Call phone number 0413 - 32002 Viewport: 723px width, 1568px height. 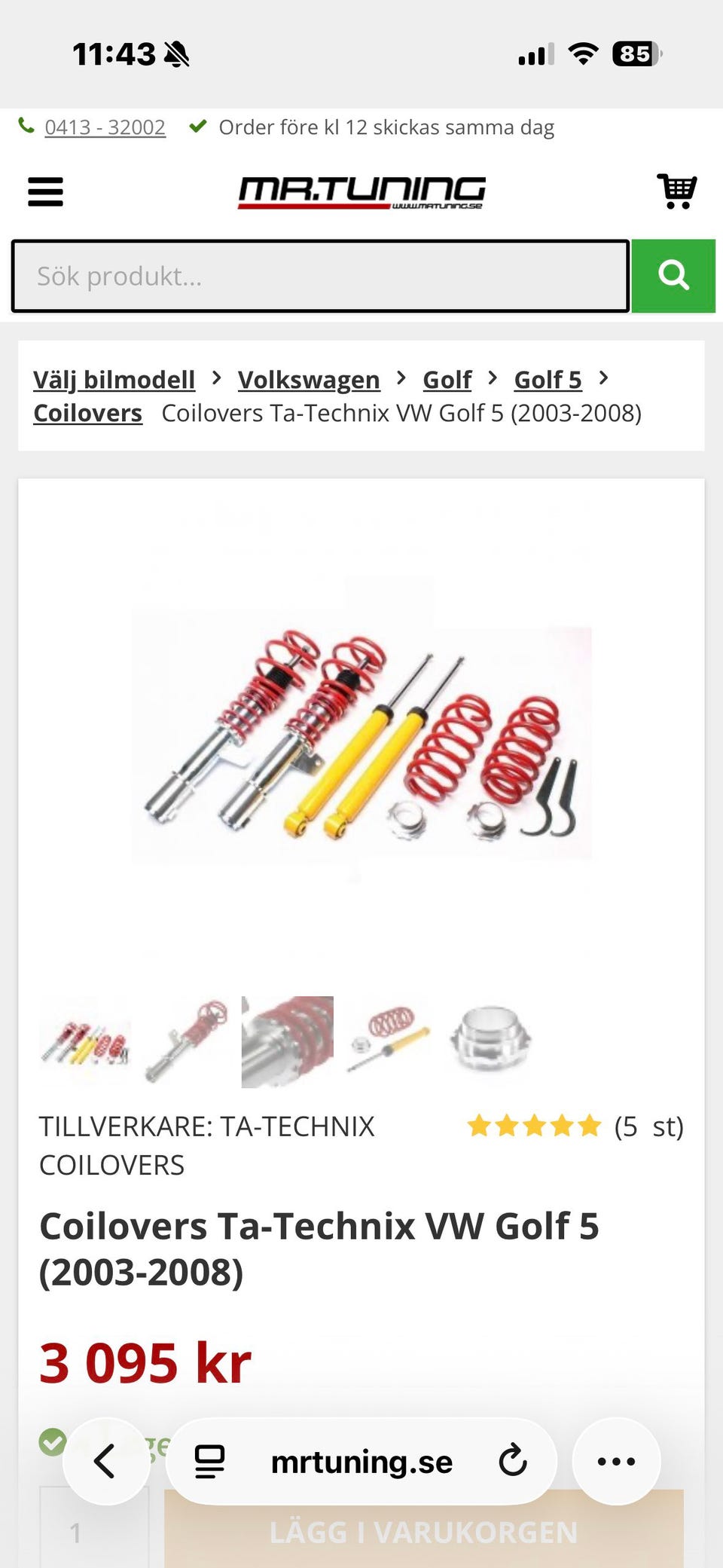tap(105, 127)
